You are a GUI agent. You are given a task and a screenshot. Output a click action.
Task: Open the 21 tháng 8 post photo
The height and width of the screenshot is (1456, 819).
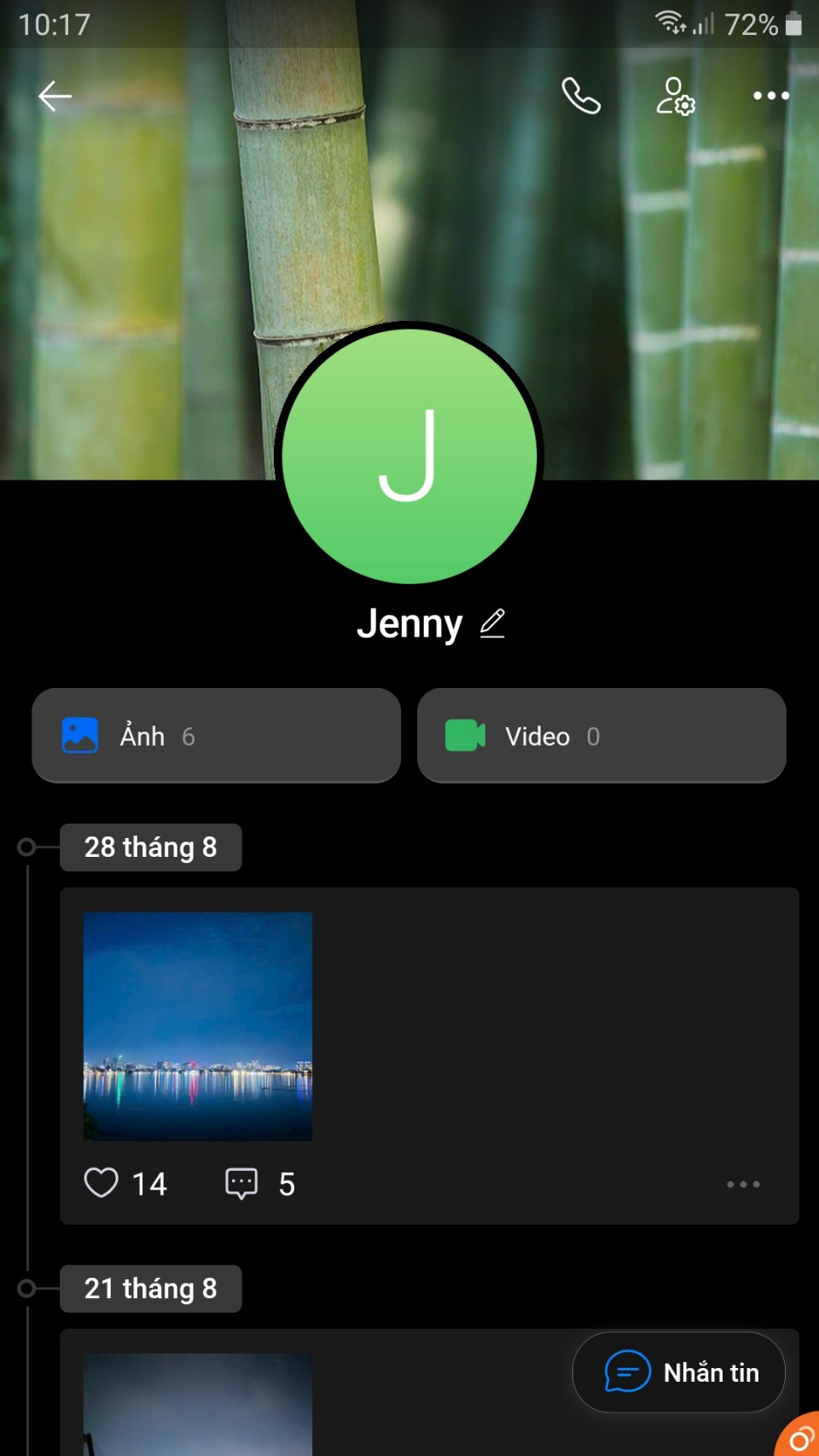coord(198,1404)
